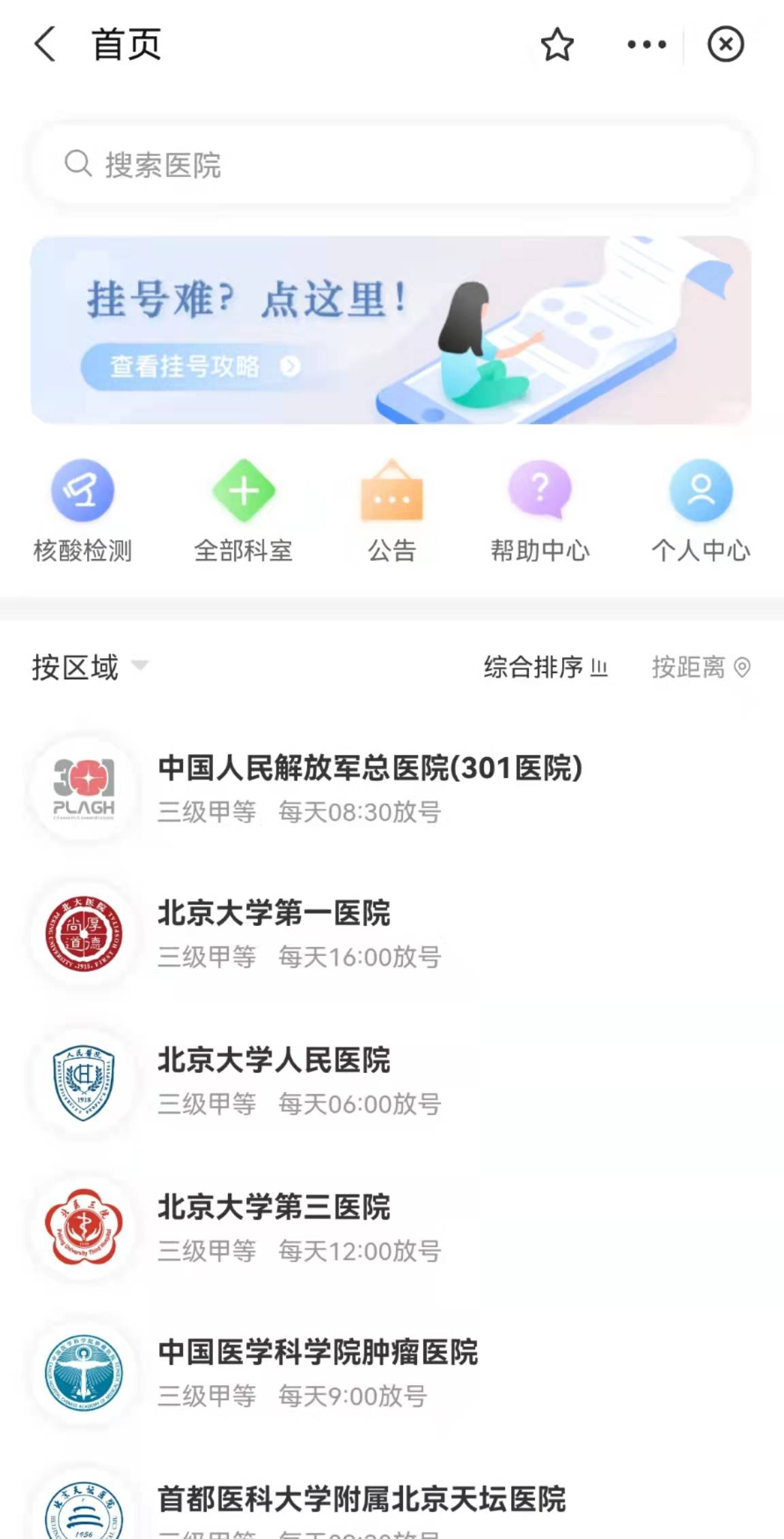Screen dimensions: 784x1539
Task: Open the 查看挂号攻略 registration guide banner
Action: tap(191, 367)
